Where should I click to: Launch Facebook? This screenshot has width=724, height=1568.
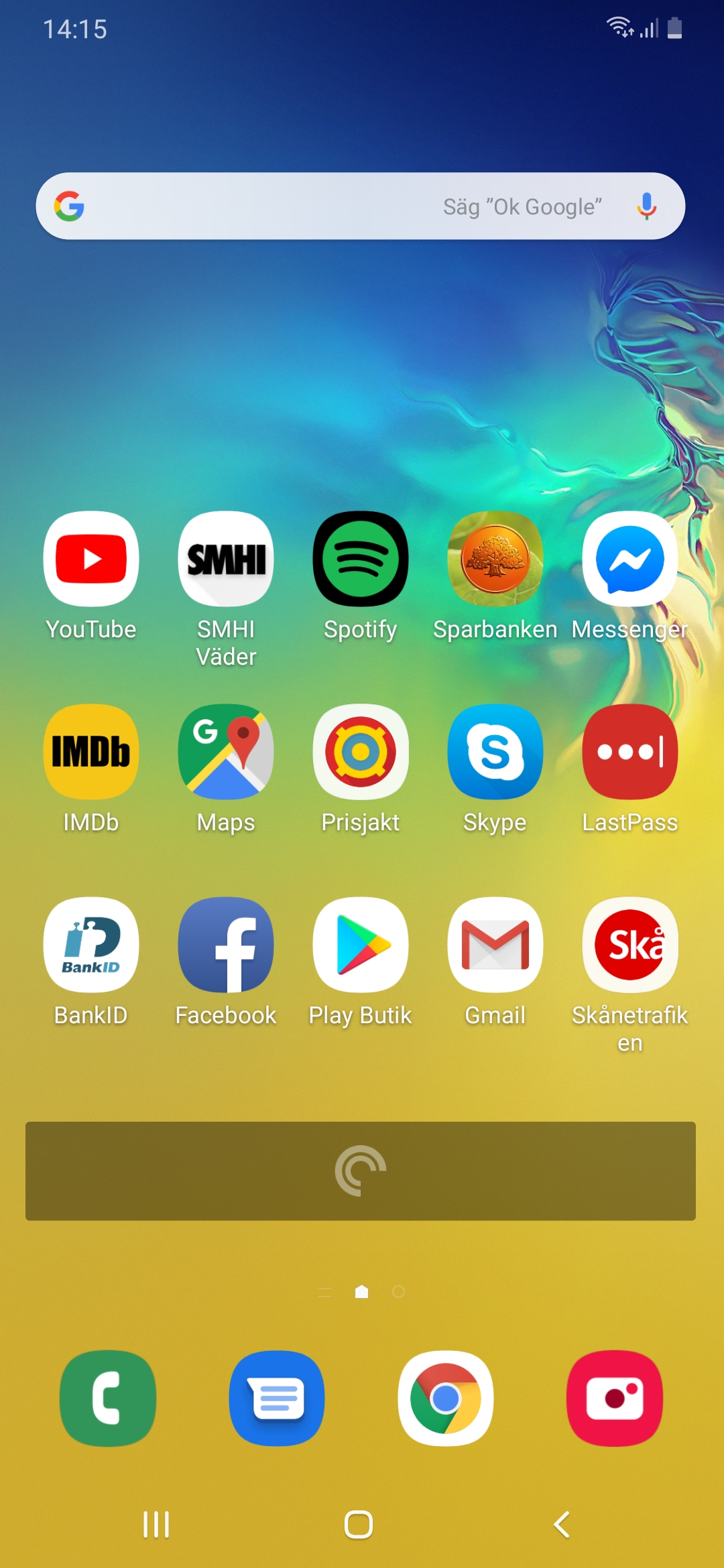click(226, 945)
